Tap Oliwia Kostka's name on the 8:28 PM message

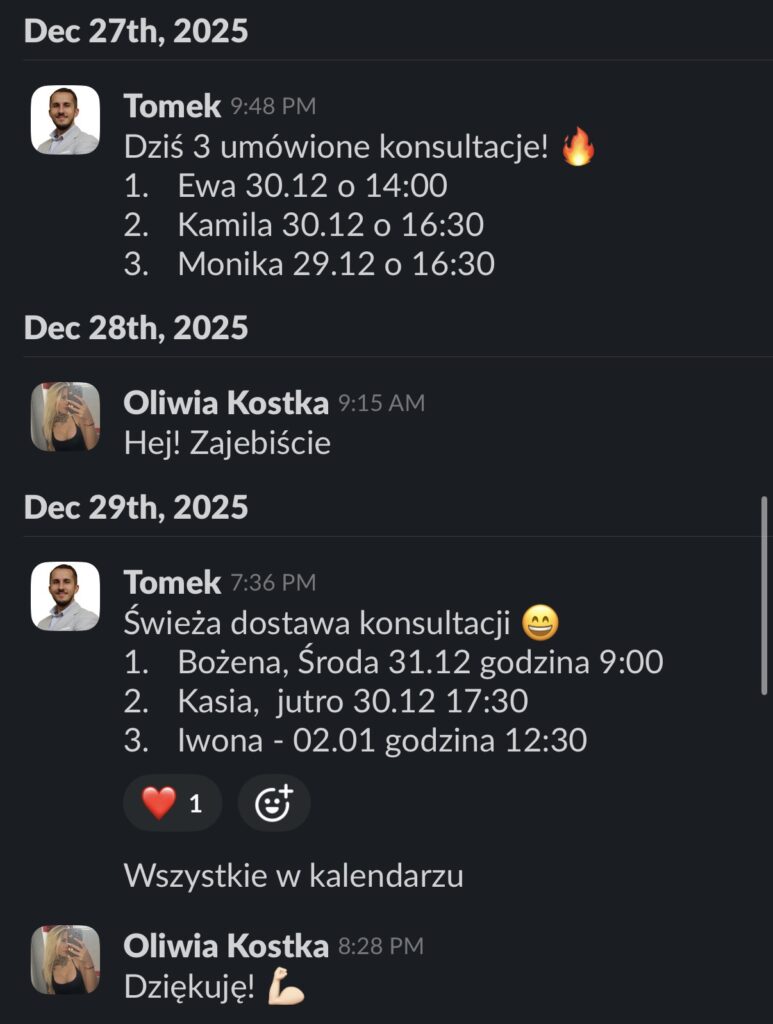tap(226, 945)
